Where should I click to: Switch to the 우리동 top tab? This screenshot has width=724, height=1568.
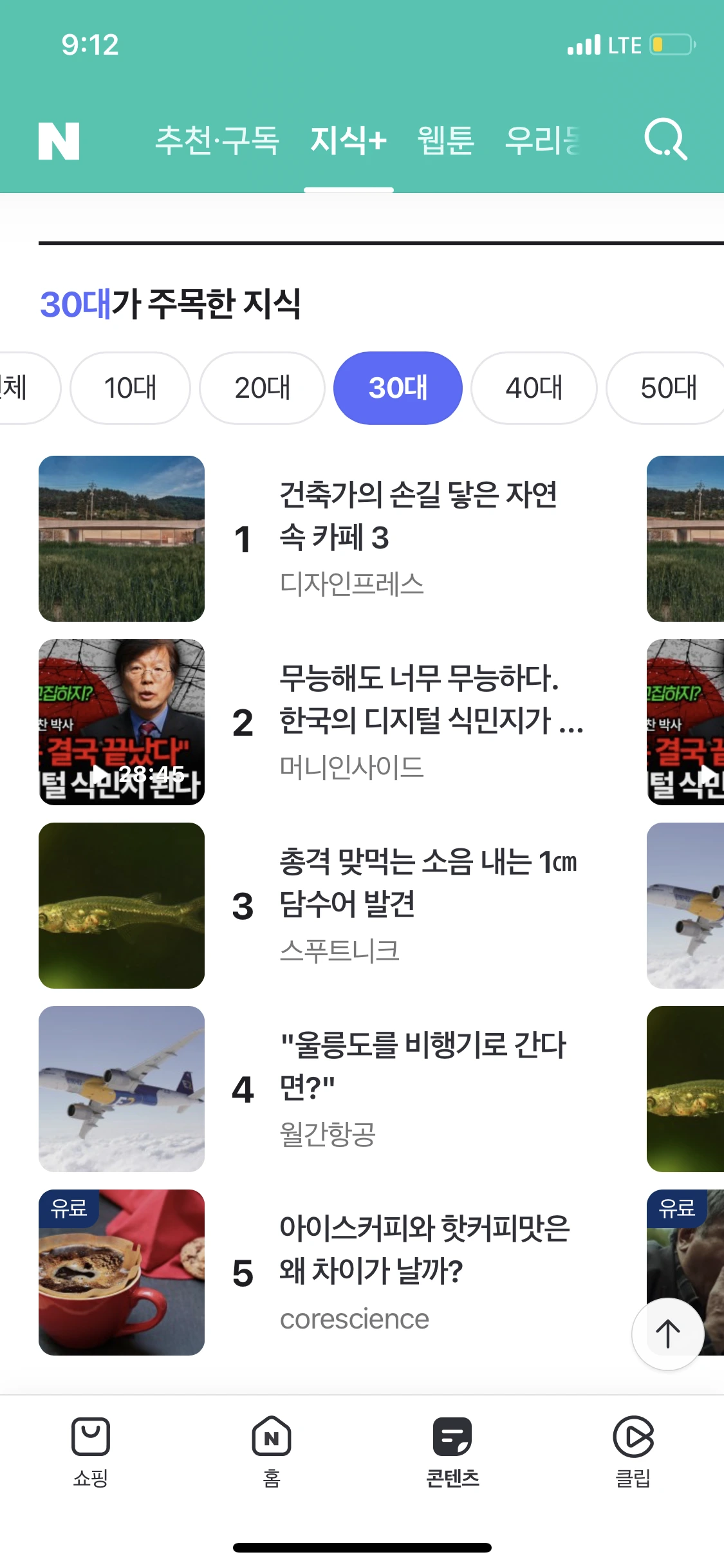[543, 140]
